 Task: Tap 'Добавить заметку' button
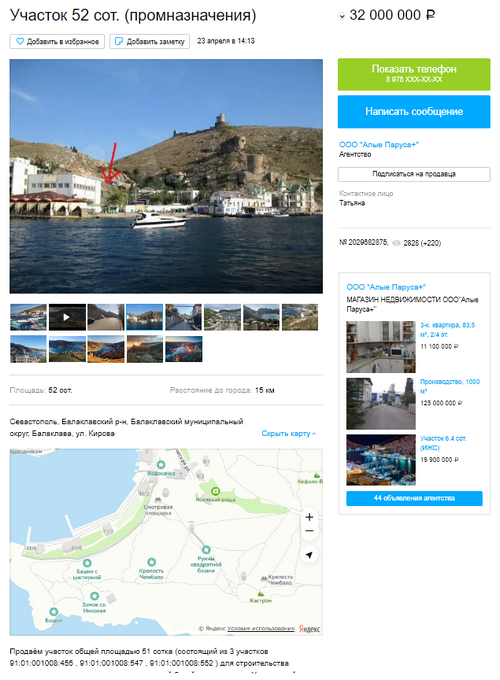pyautogui.click(x=150, y=41)
